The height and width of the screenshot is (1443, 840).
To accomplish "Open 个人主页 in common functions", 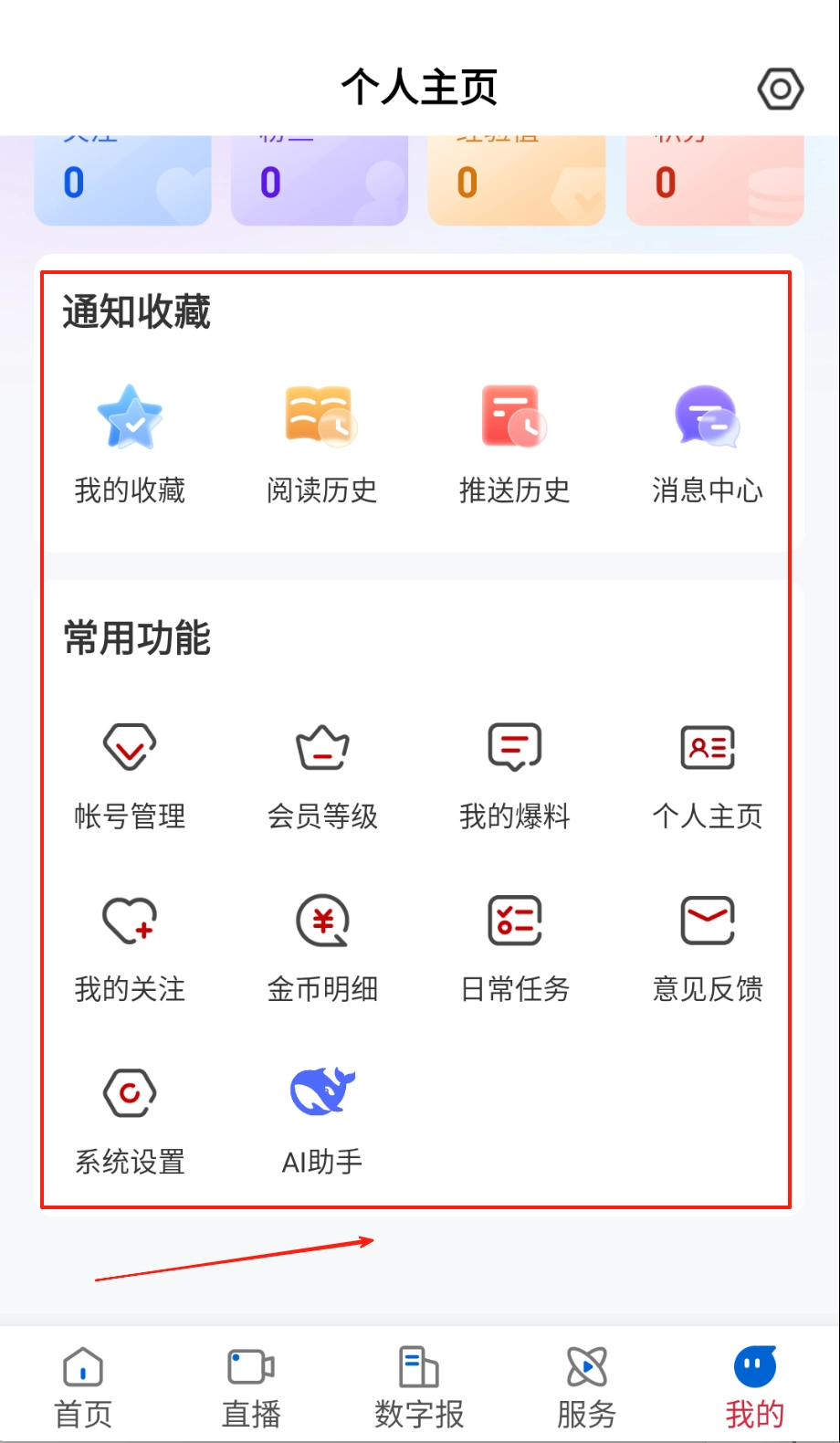I will (x=707, y=774).
